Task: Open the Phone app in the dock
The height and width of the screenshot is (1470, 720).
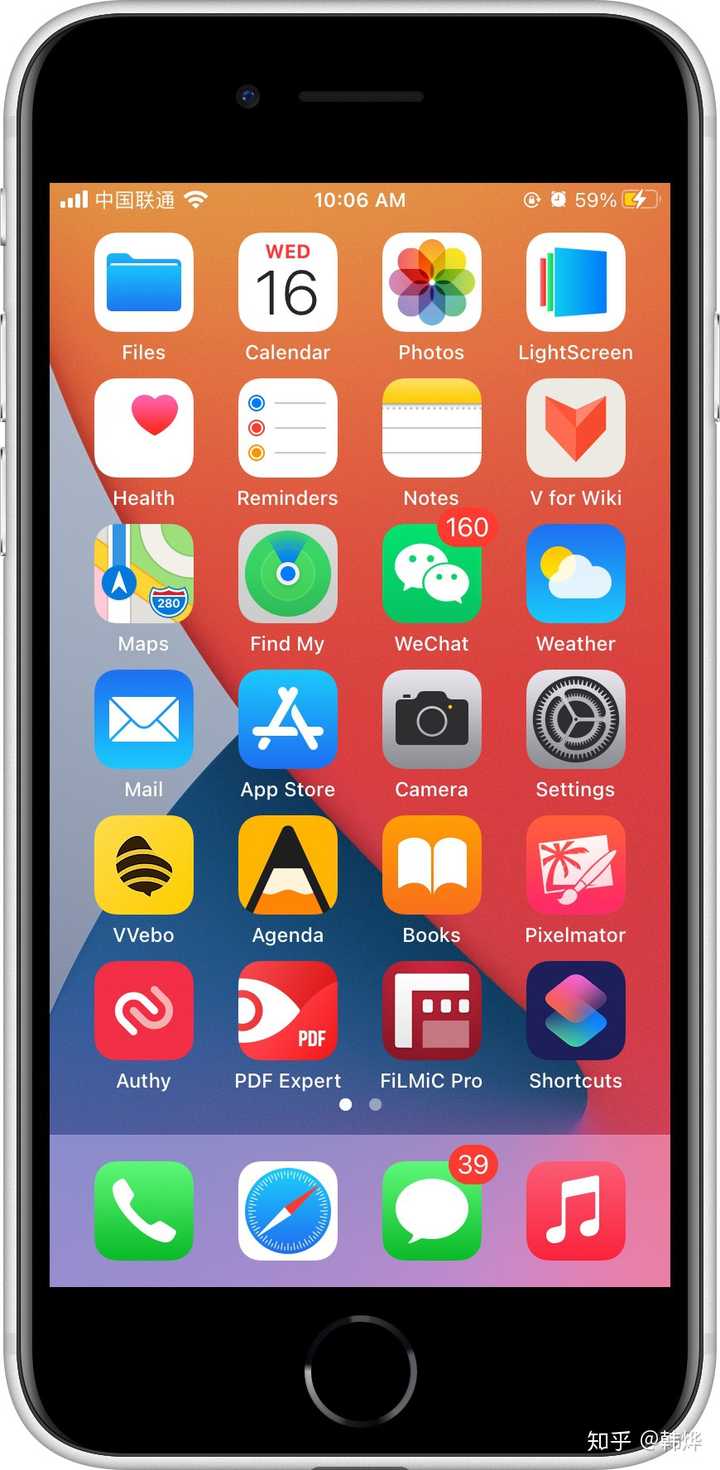Action: tap(144, 1210)
